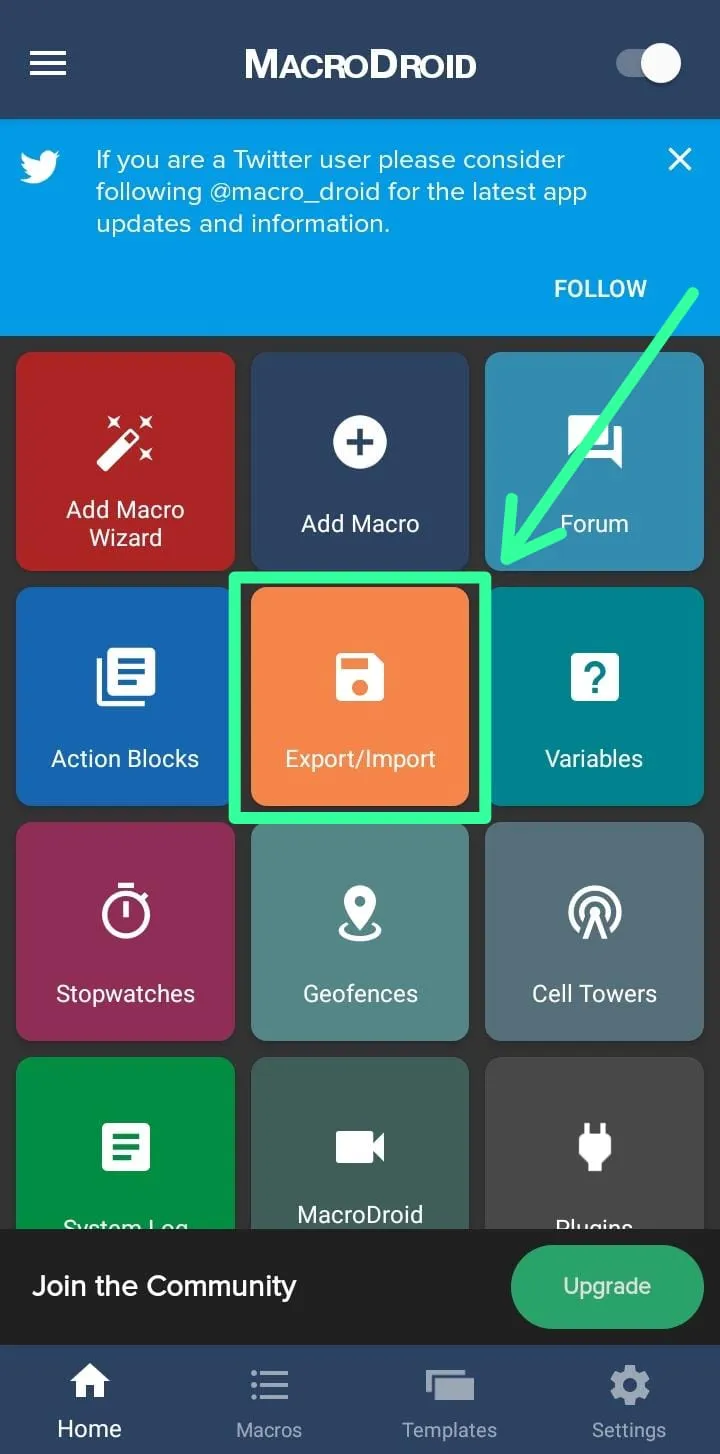The width and height of the screenshot is (720, 1454).
Task: Open the Add Macro tile
Action: [x=360, y=461]
